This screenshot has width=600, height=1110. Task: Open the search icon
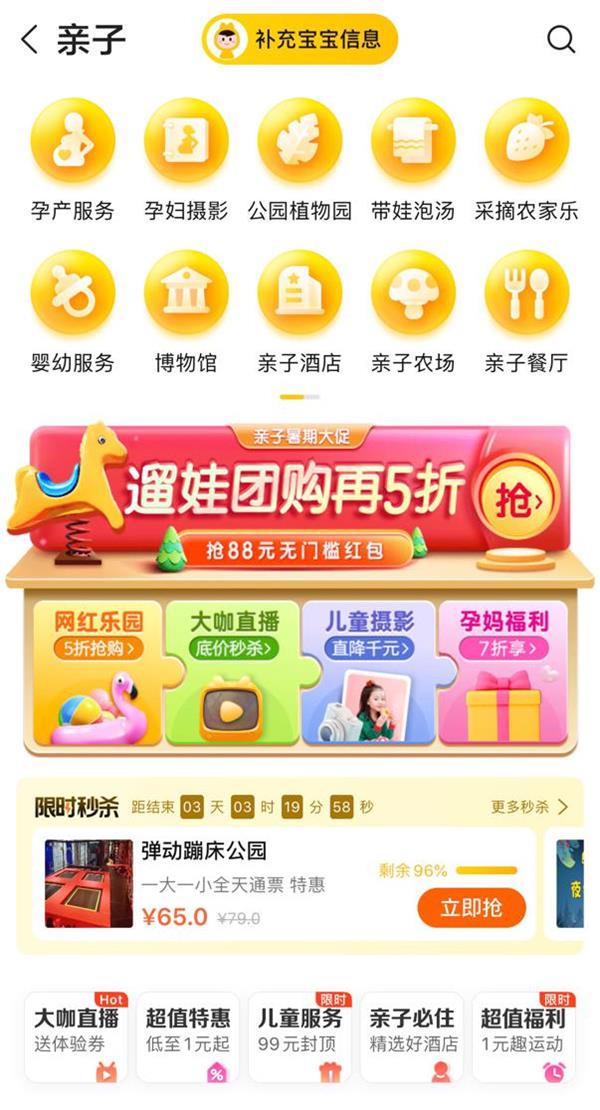tap(561, 40)
